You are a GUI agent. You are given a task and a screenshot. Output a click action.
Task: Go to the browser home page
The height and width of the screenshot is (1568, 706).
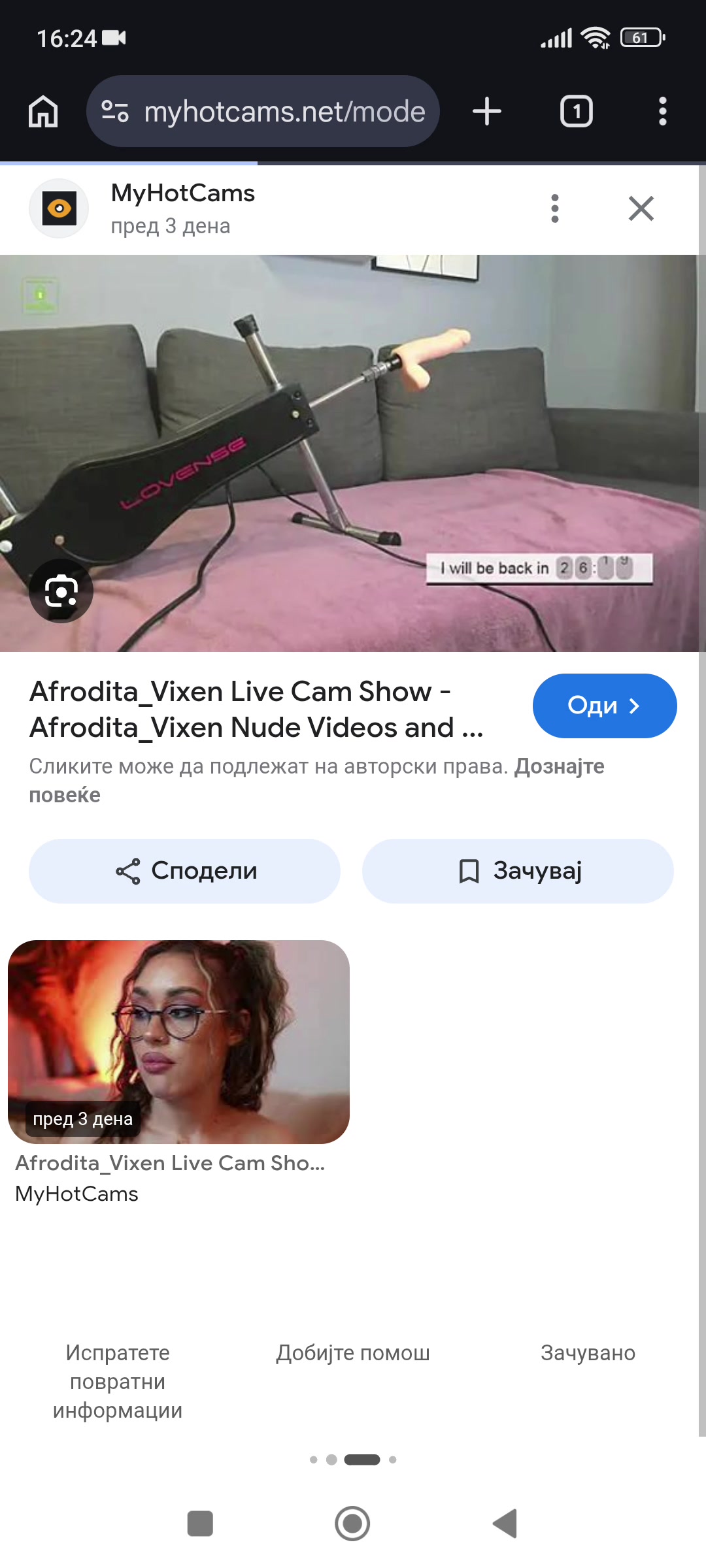tap(43, 111)
